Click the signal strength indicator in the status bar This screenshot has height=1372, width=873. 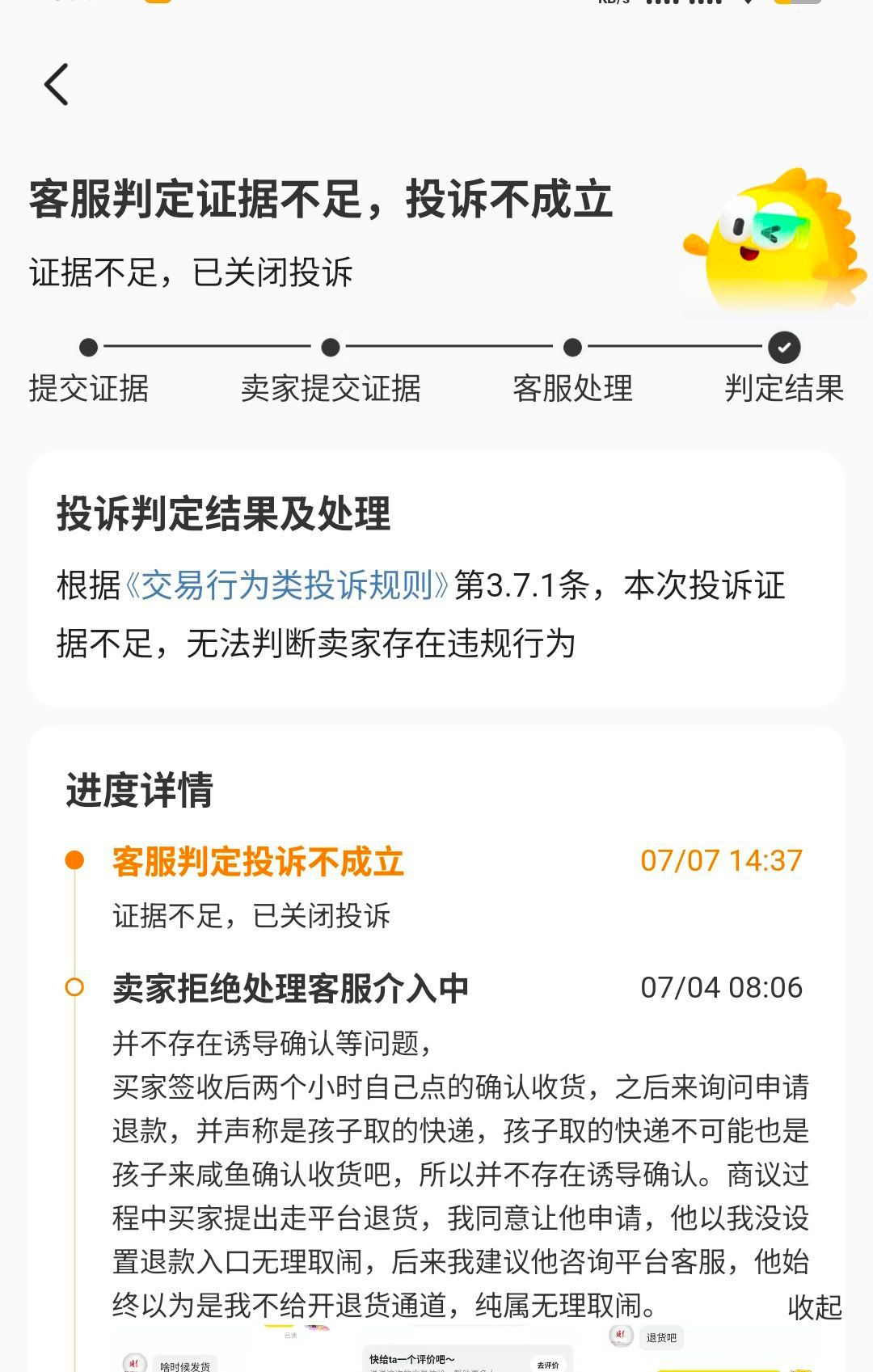684,6
